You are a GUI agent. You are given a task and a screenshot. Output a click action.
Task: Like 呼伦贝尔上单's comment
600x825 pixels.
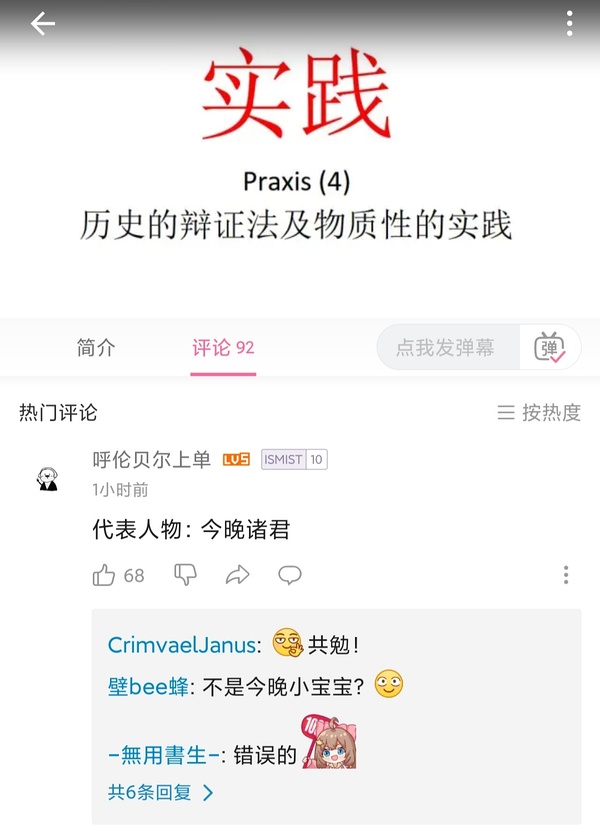pos(104,575)
